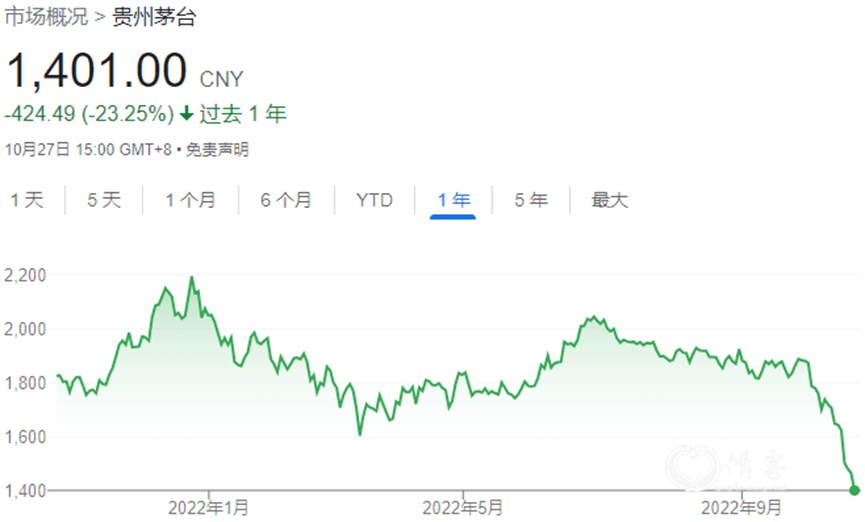Image resolution: width=865 pixels, height=522 pixels.
Task: Show the 1 个月 chart
Action: (x=190, y=200)
